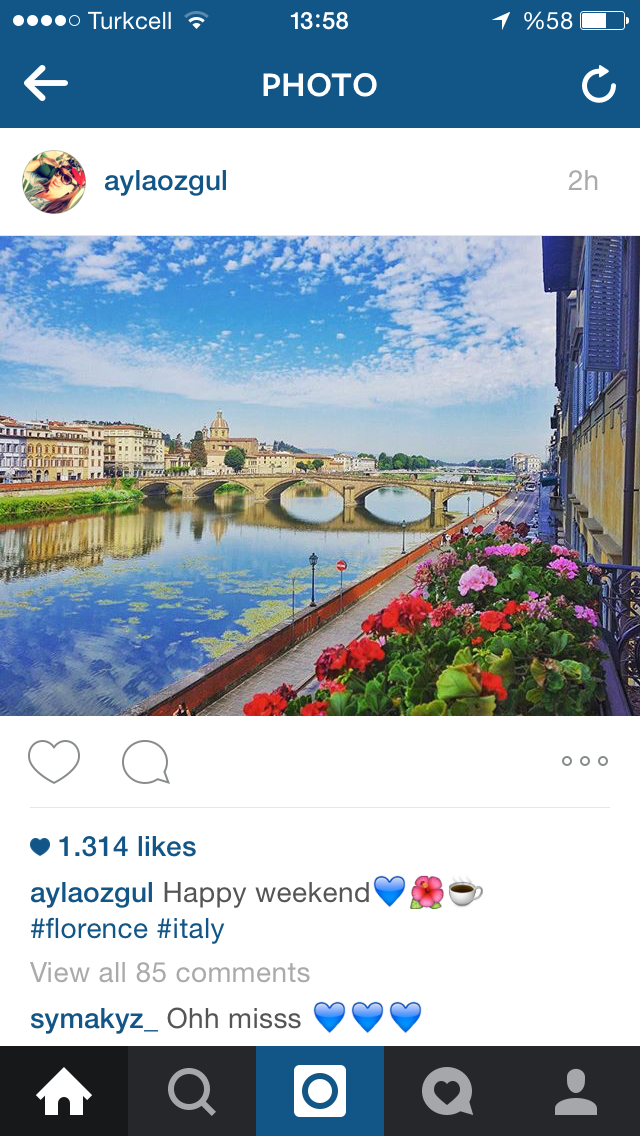Open aylaozgul's profile picture
This screenshot has height=1136, width=640.
click(54, 182)
